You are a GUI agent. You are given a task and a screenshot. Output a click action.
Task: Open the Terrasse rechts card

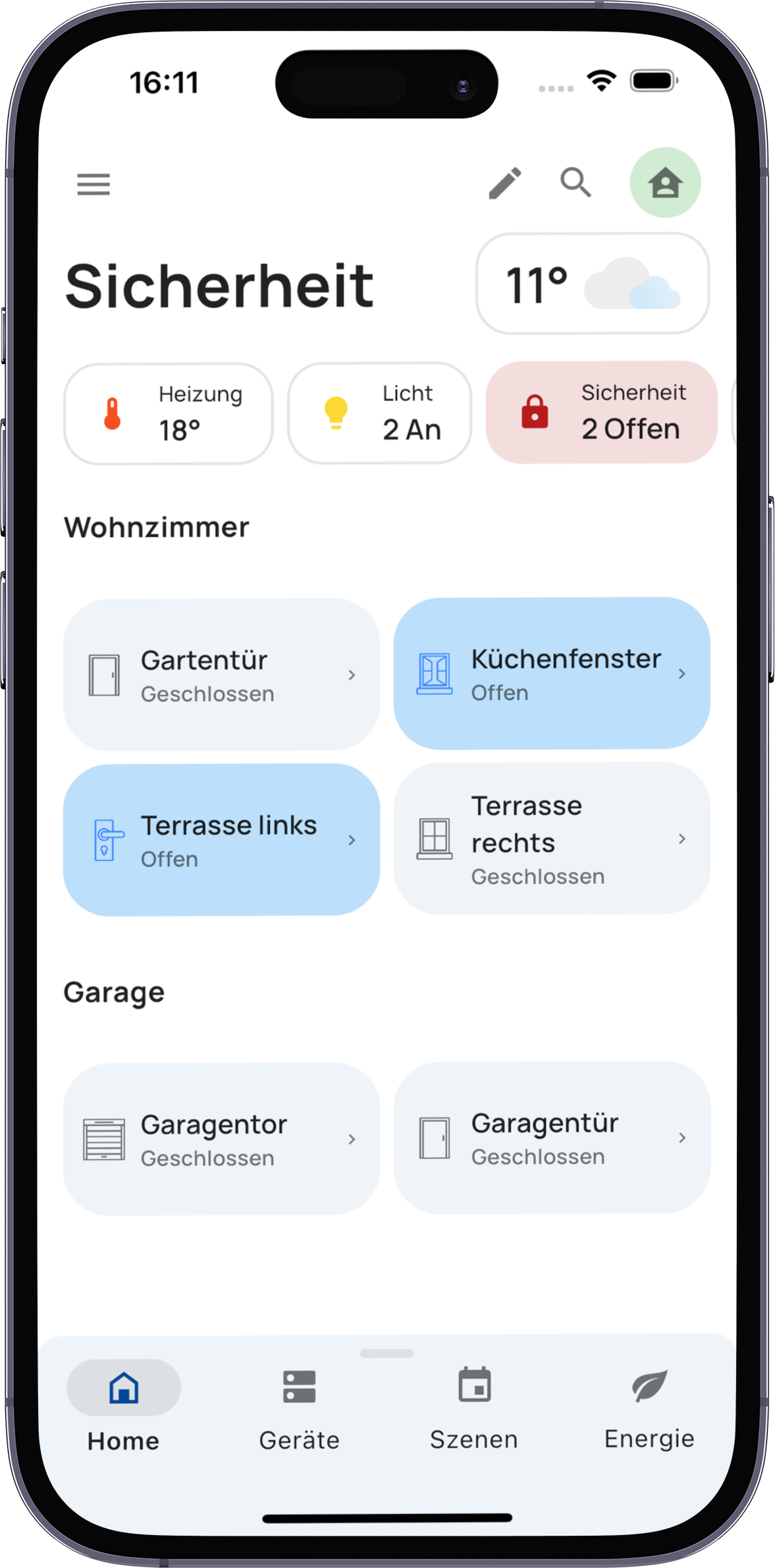tap(552, 839)
